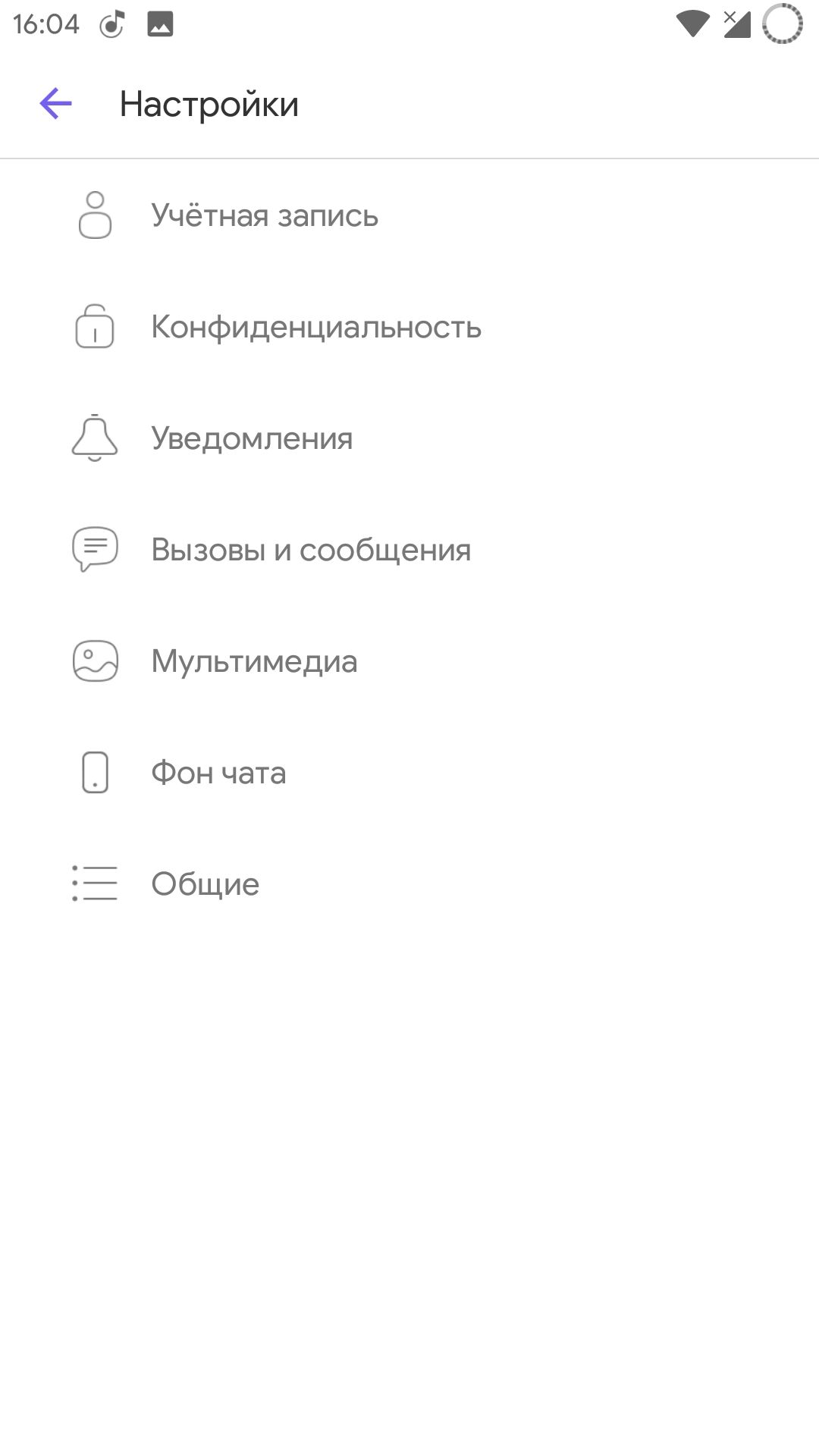Select Фон чата option
Image resolution: width=819 pixels, height=1456 pixels.
(x=218, y=773)
